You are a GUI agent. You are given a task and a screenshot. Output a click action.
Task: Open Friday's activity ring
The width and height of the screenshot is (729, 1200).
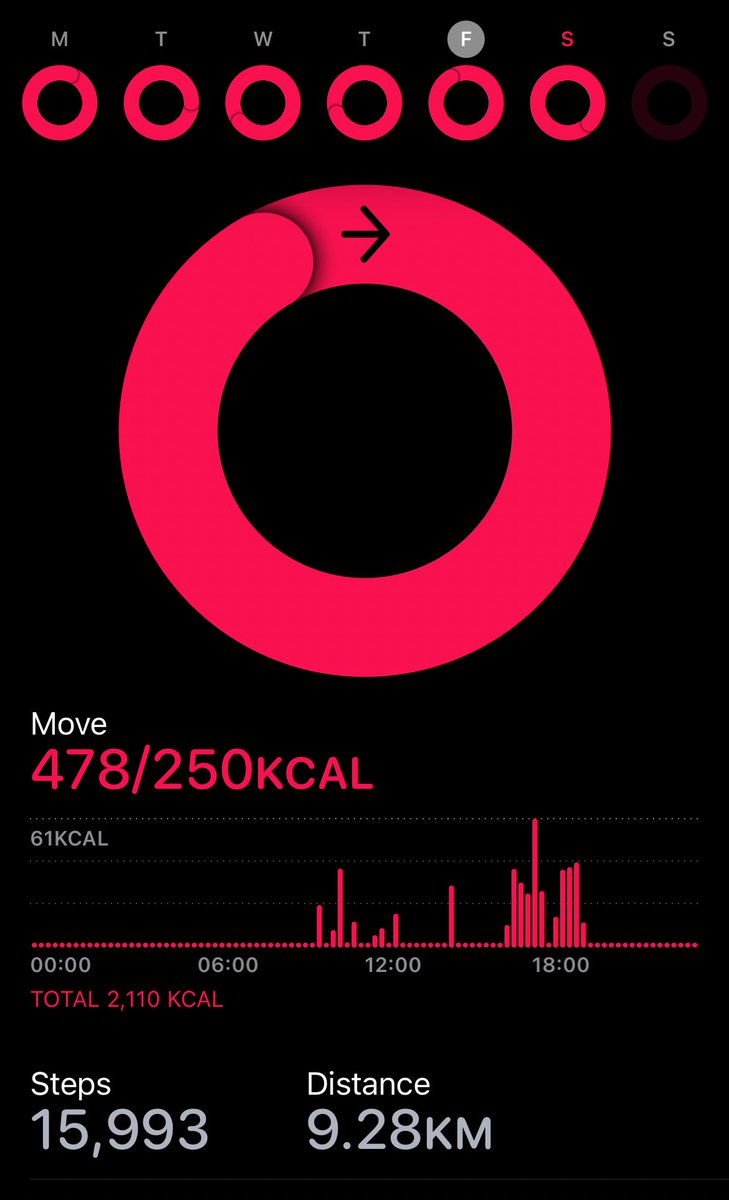coord(466,103)
